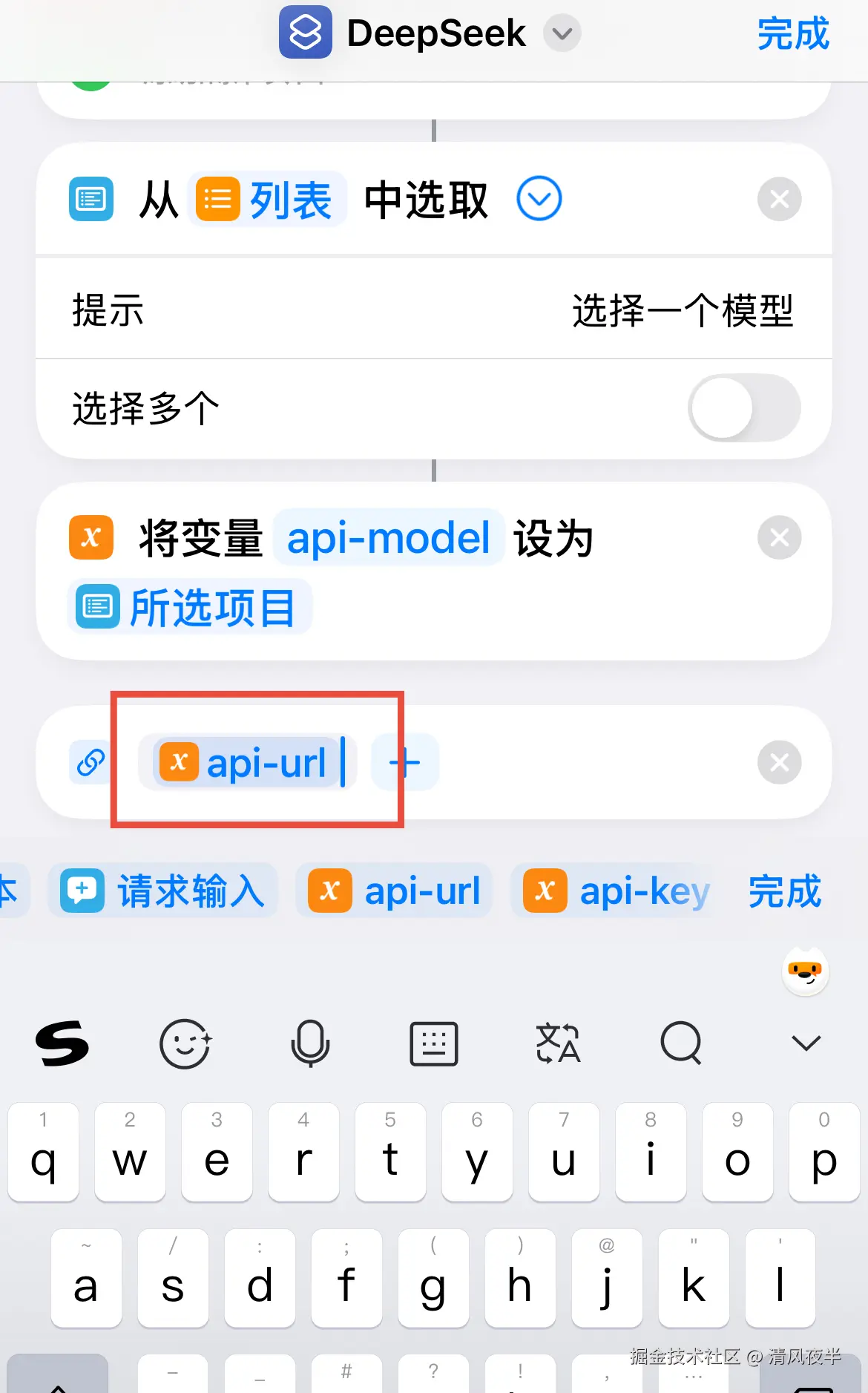The image size is (868, 1393).
Task: Tap the plus button after the api-url token
Action: 405,762
